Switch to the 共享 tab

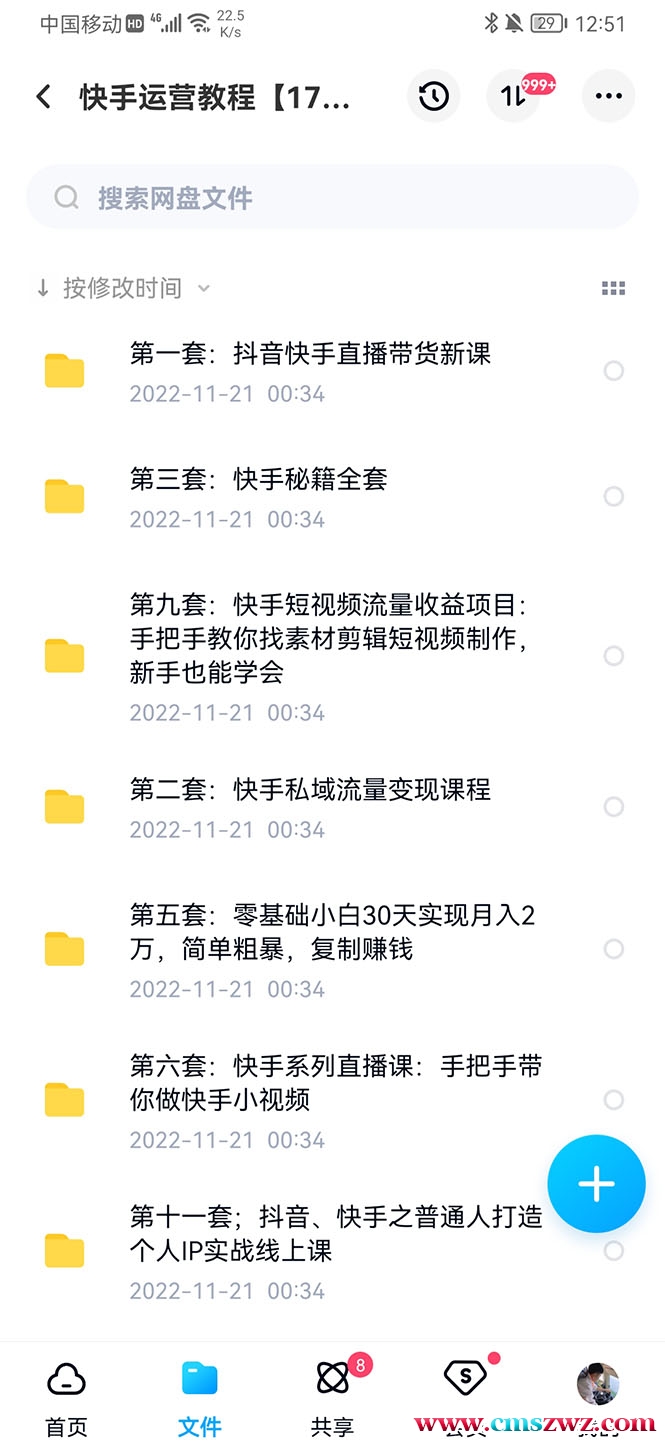332,1397
